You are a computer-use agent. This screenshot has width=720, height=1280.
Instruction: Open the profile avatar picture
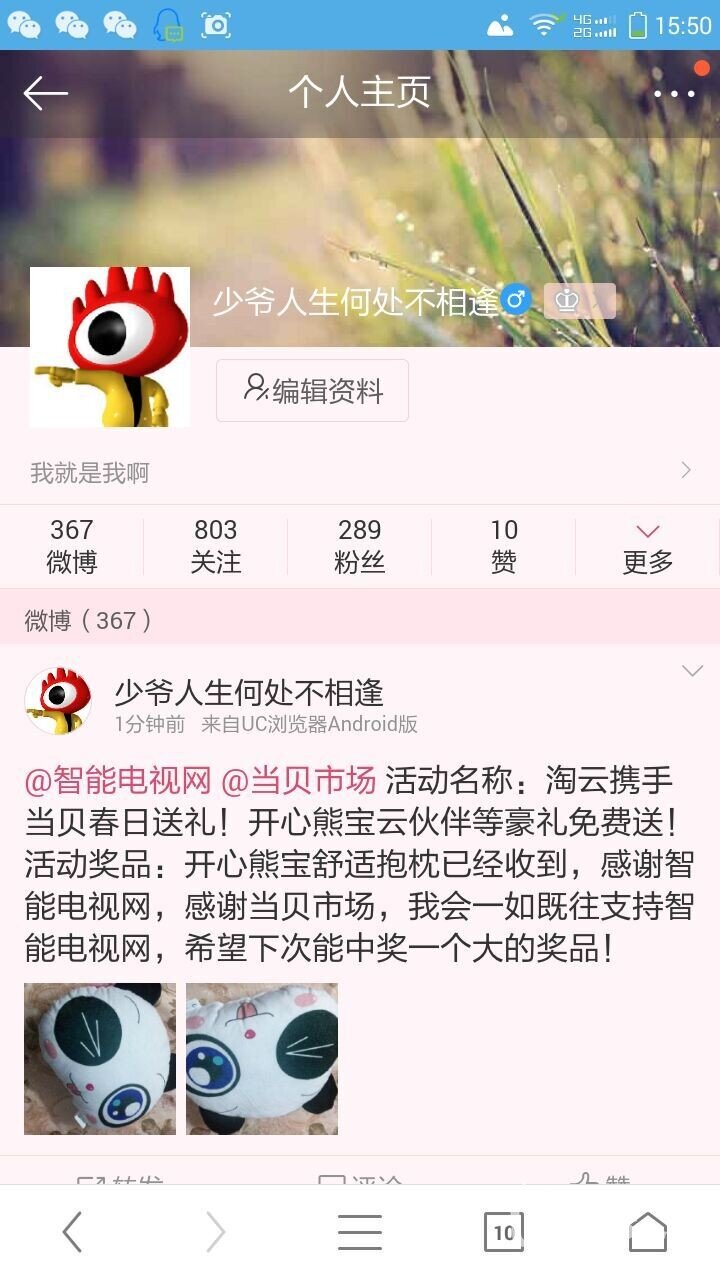pyautogui.click(x=110, y=347)
